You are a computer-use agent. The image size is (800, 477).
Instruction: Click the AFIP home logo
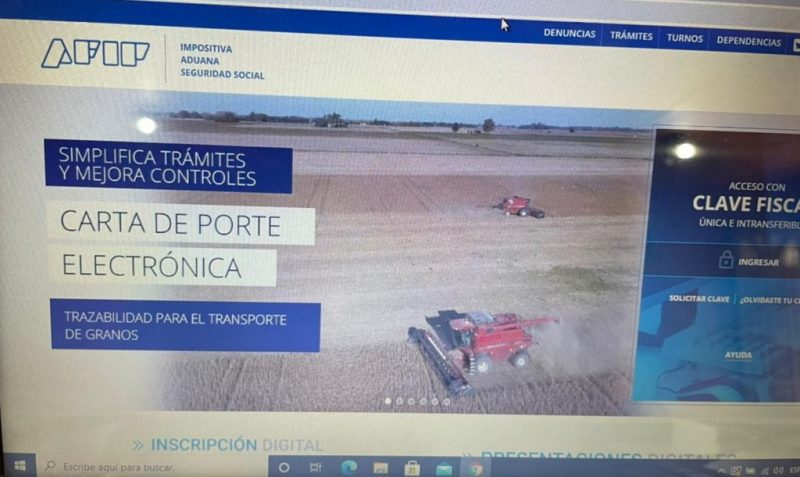94,53
